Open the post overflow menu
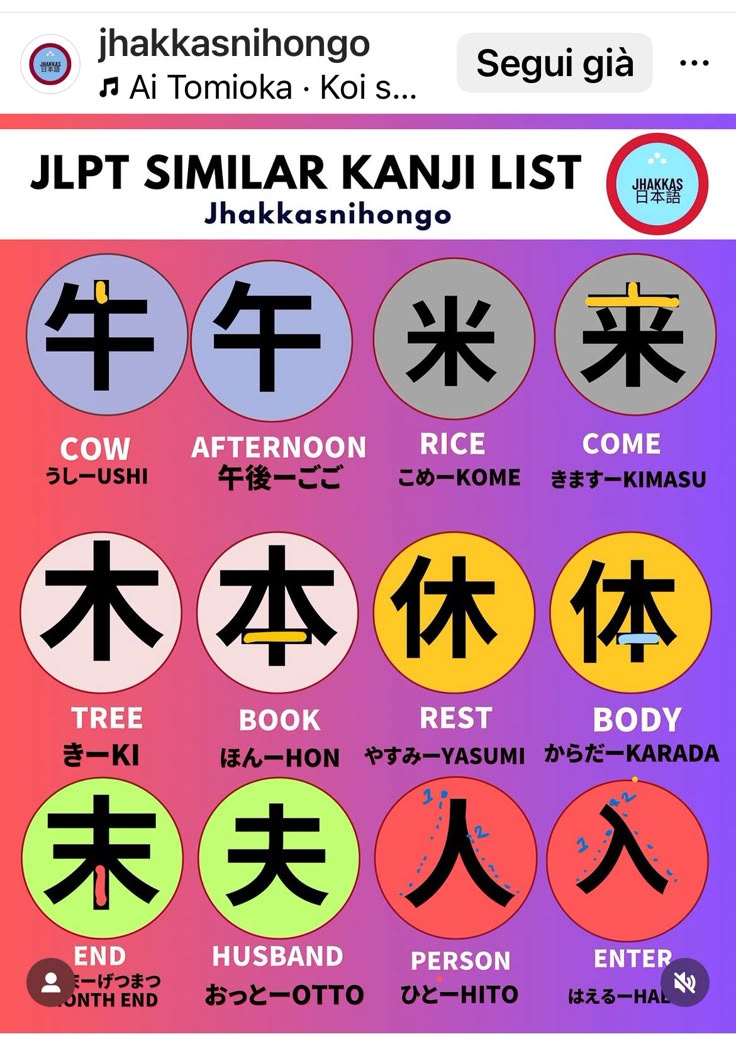Viewport: 736px width, 1051px height. coord(694,64)
